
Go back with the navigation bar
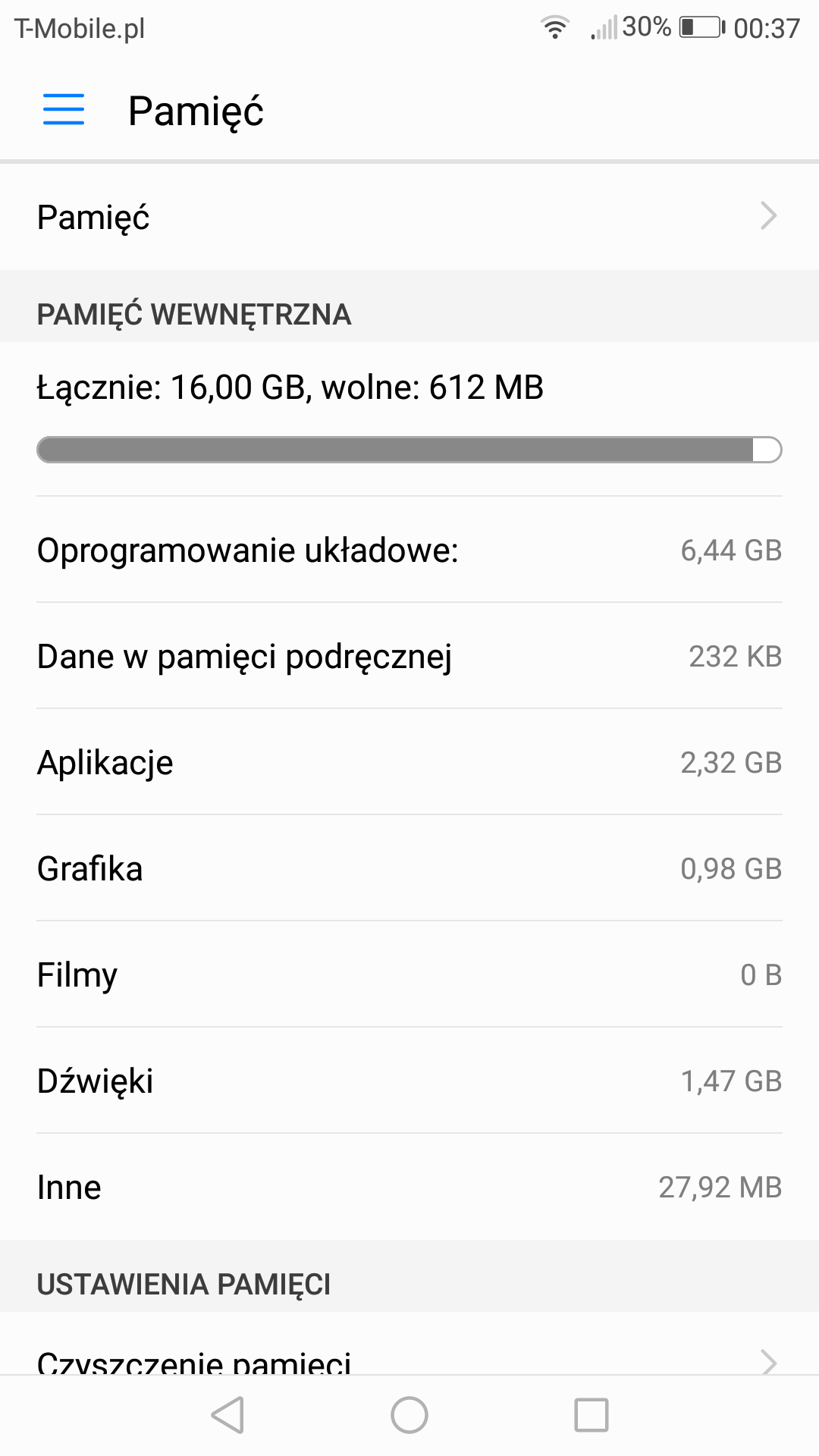[x=227, y=1415]
